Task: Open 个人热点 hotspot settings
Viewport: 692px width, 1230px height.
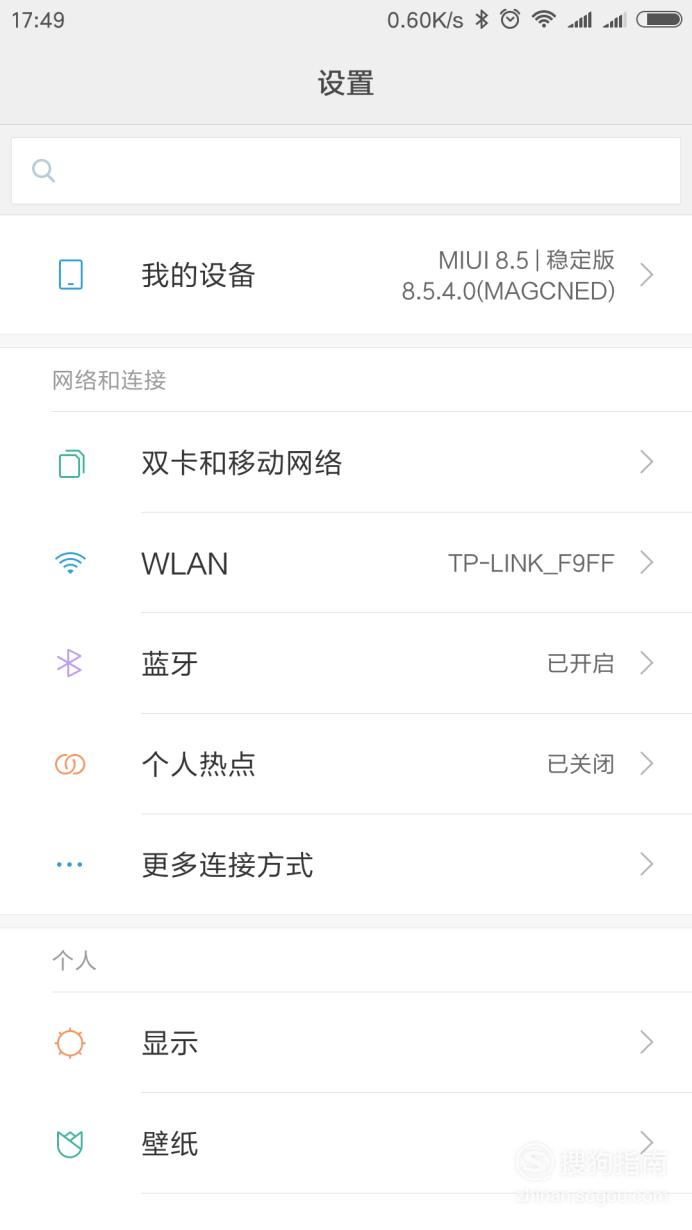Action: (346, 764)
